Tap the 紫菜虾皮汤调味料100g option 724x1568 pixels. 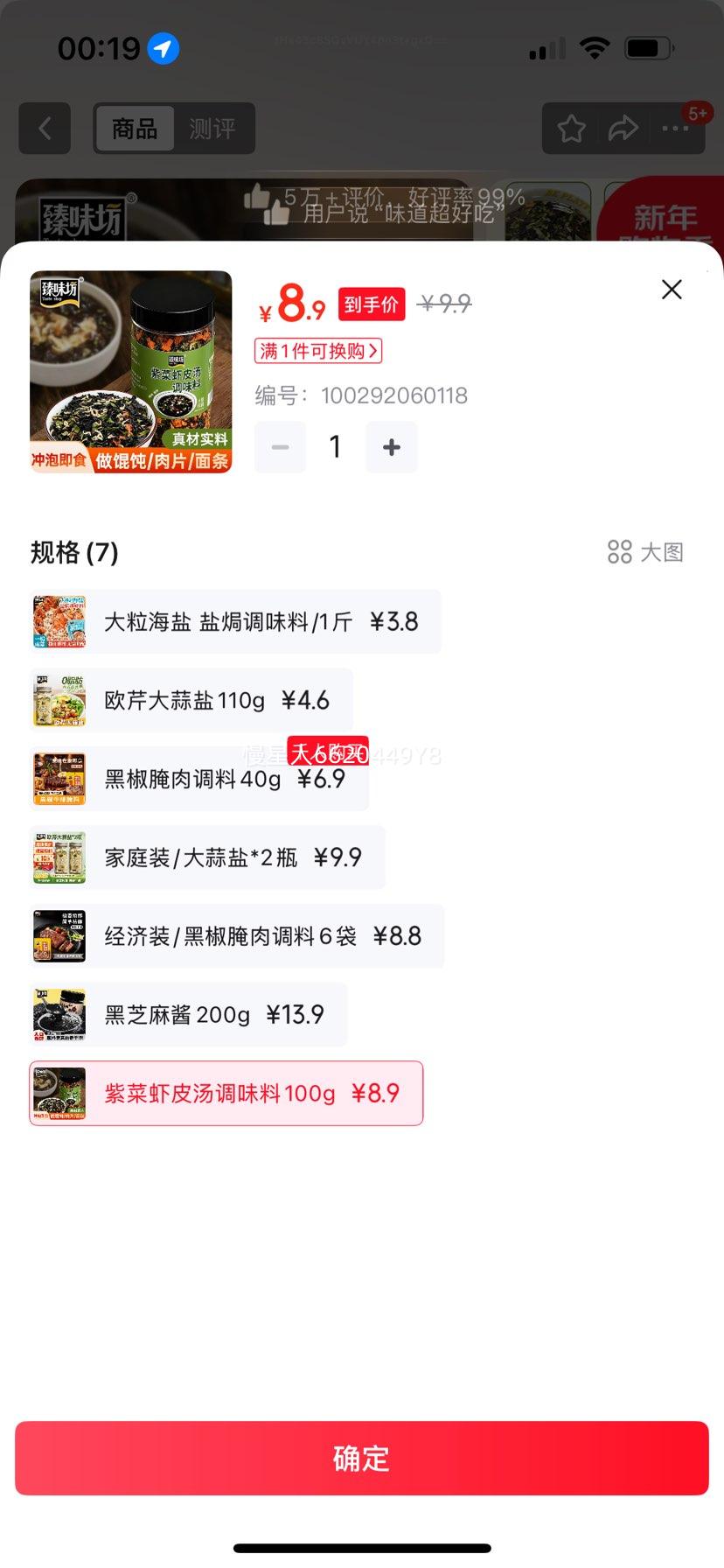226,1094
